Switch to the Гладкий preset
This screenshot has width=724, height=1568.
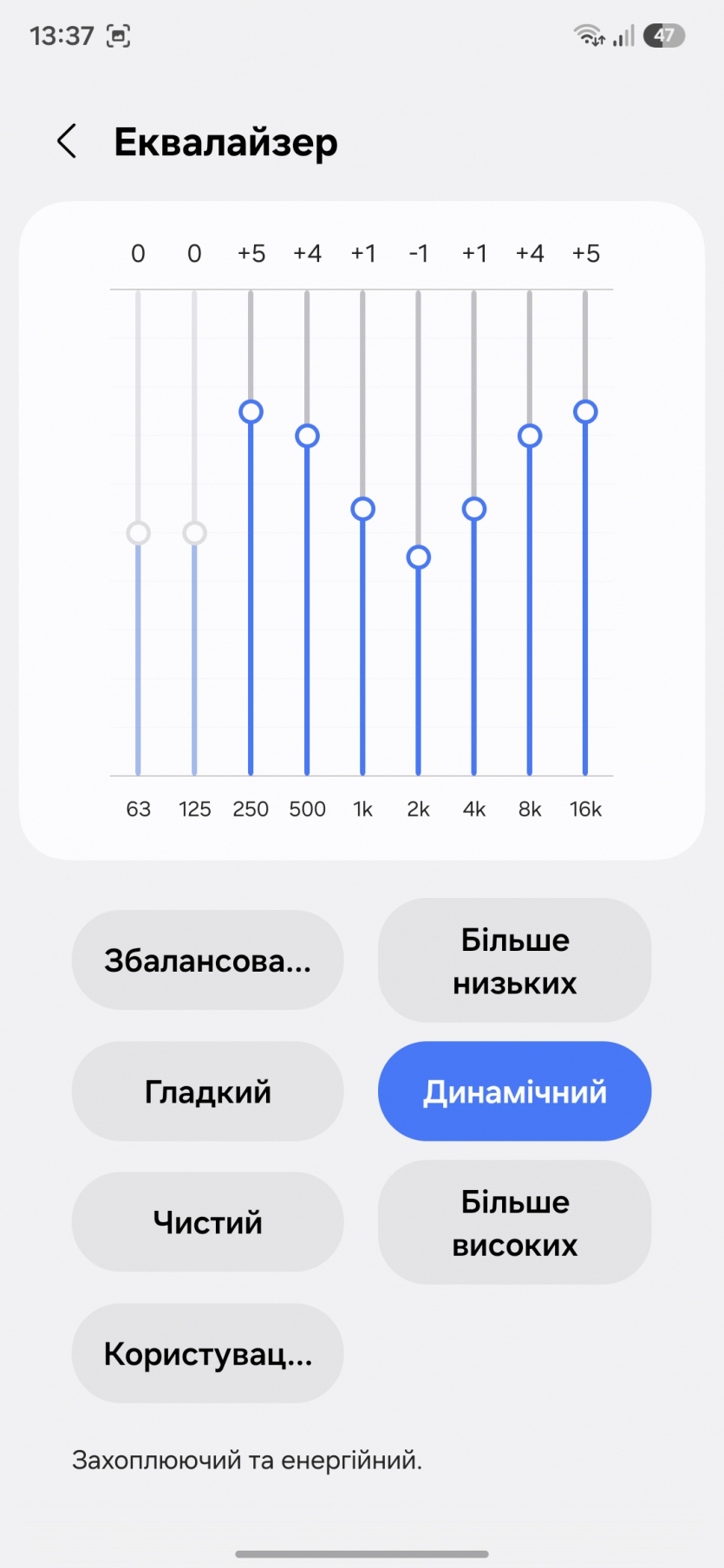207,1091
